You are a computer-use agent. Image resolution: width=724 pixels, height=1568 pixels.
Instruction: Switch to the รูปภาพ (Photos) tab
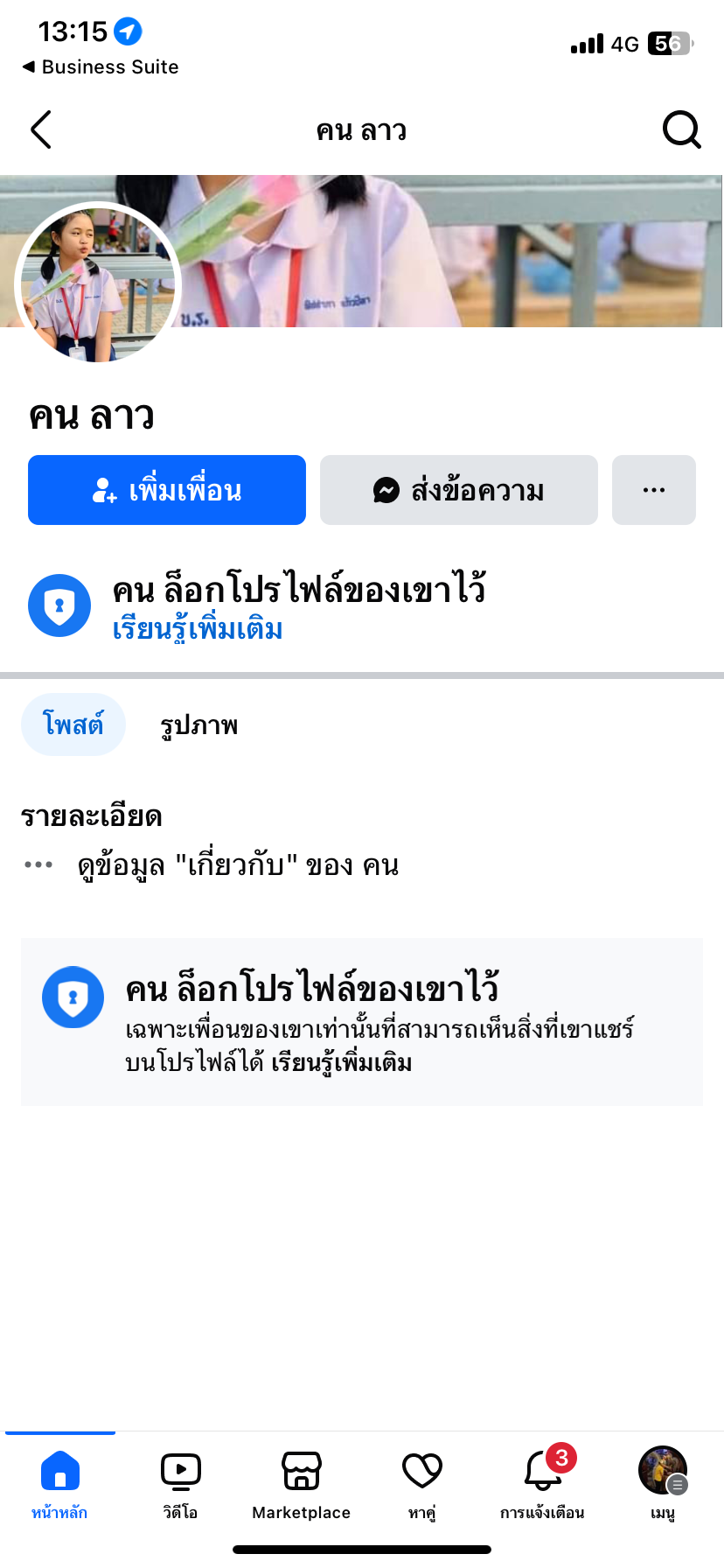pos(198,725)
